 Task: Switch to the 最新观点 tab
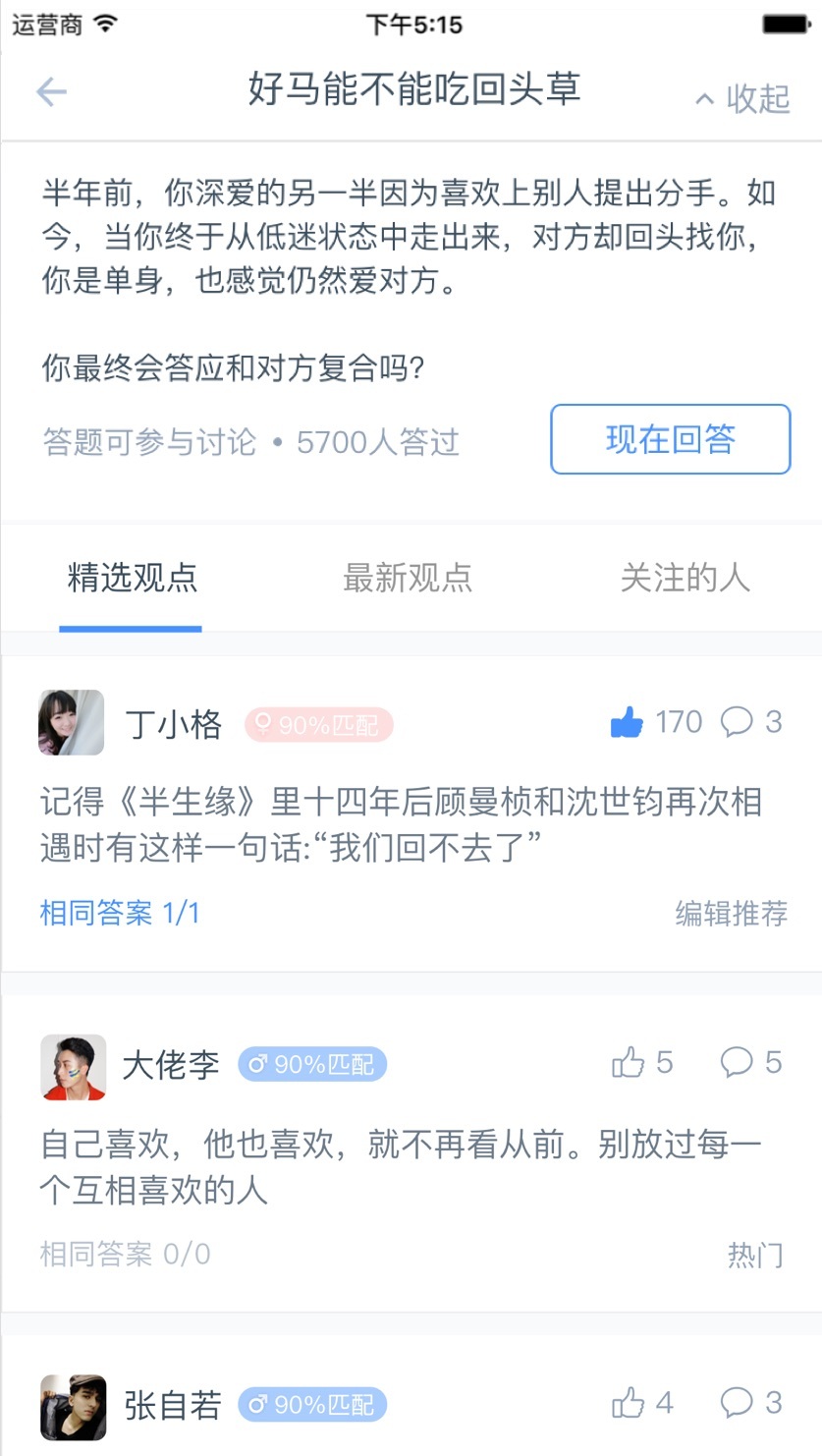407,578
